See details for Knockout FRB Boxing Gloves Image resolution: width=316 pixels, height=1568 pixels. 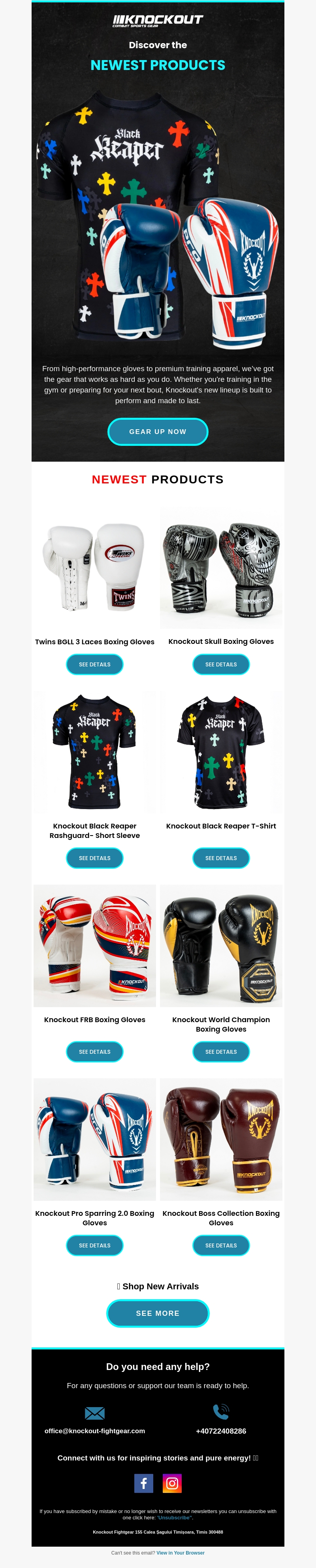point(94,1051)
